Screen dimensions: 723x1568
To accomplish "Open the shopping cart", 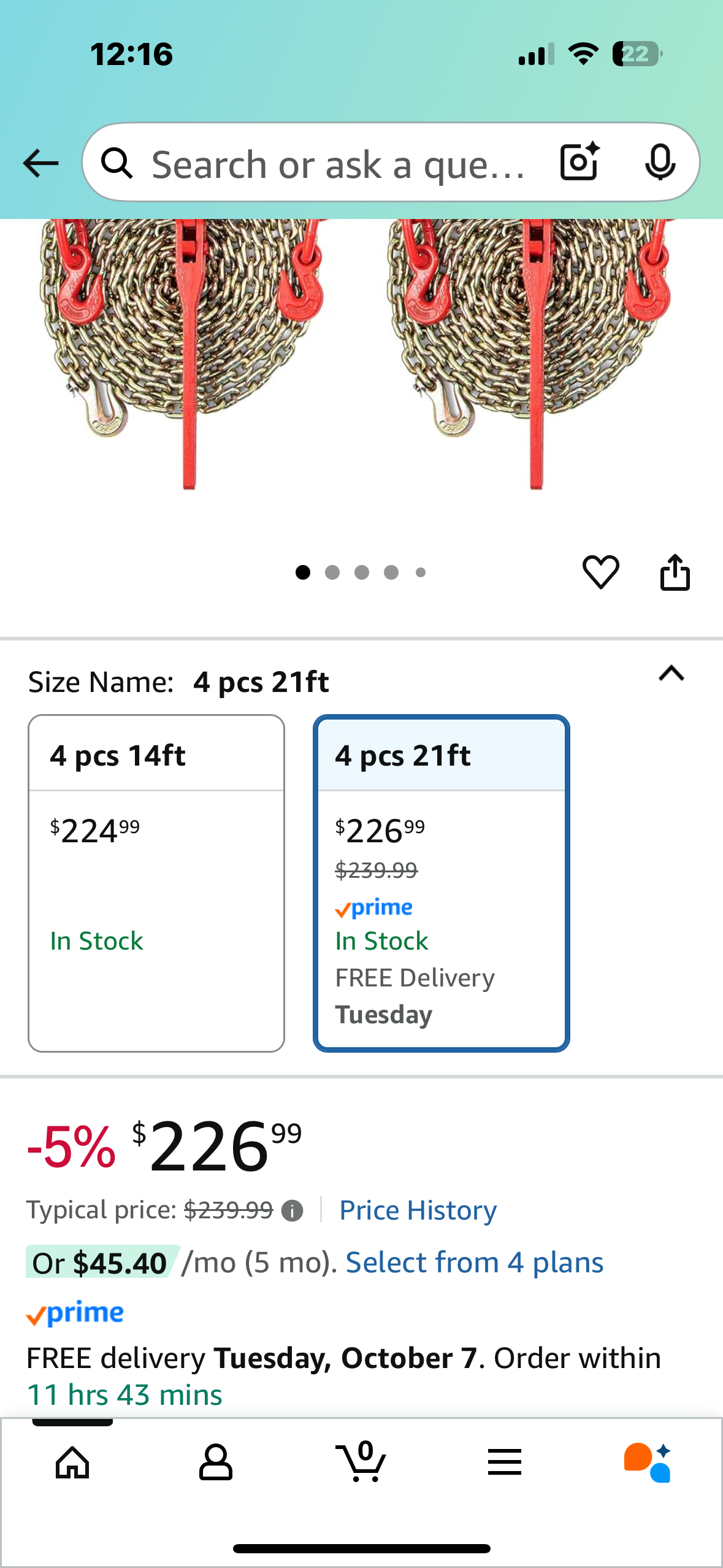I will click(361, 1462).
